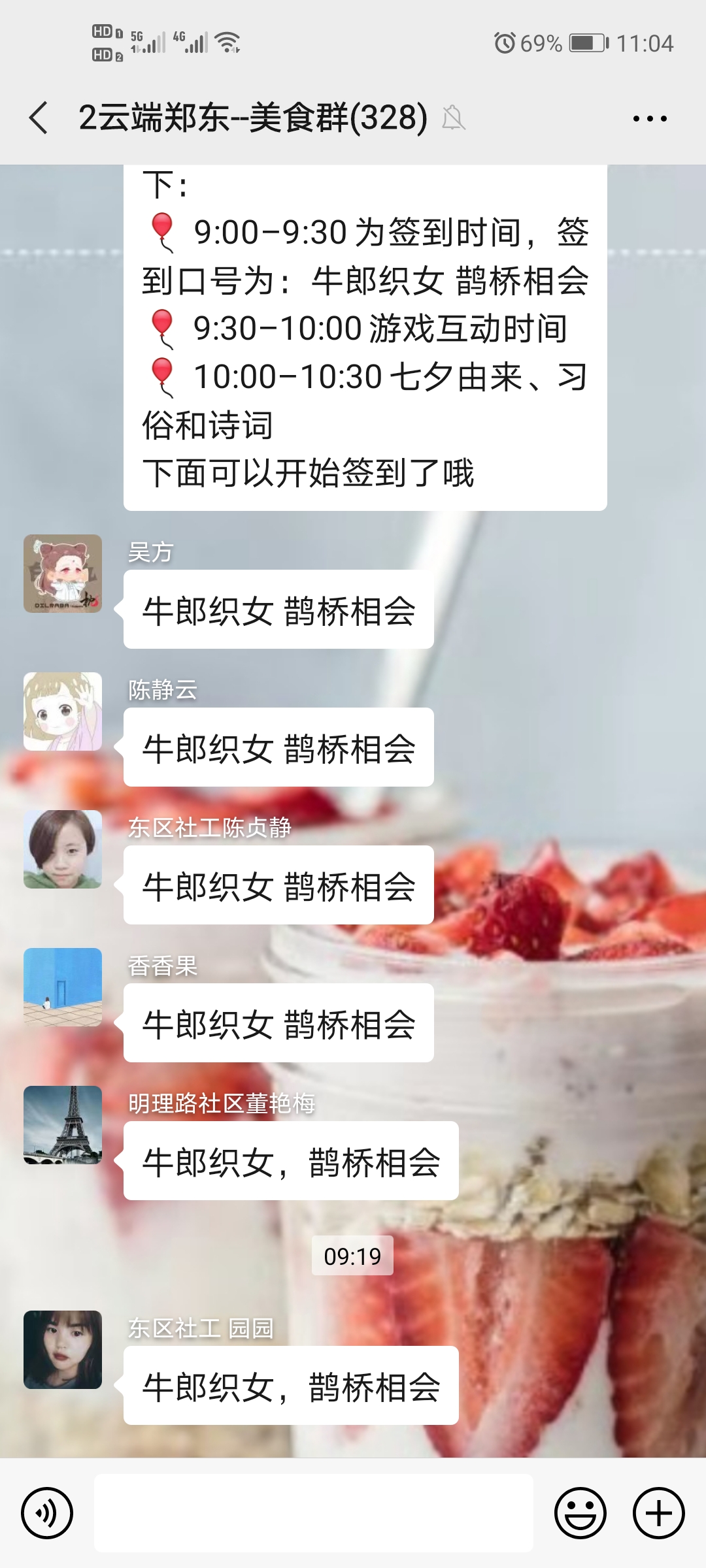Go back from the group chat
This screenshot has width=706, height=1568.
[39, 118]
